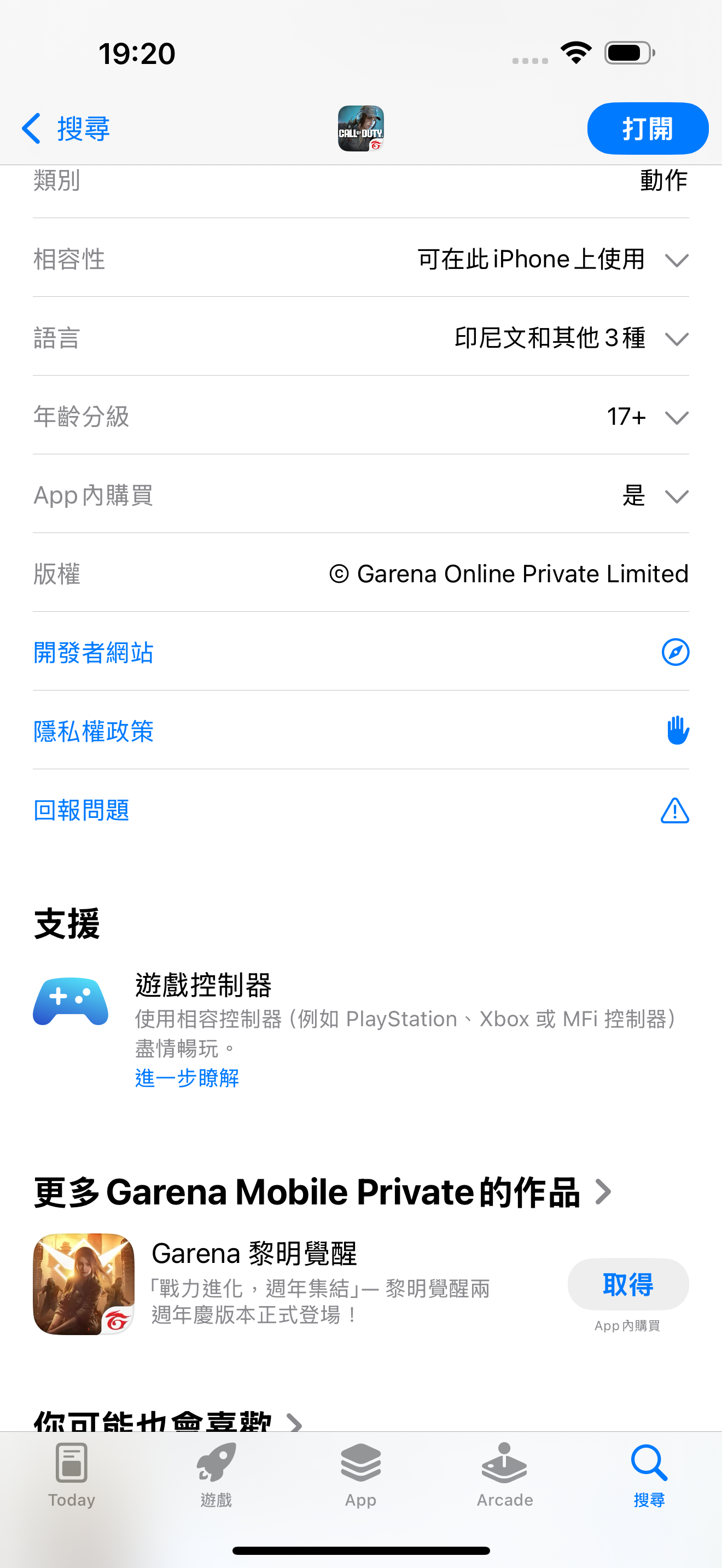The width and height of the screenshot is (722, 1568).
Task: Tap the 打開 button to launch the game
Action: pos(647,129)
